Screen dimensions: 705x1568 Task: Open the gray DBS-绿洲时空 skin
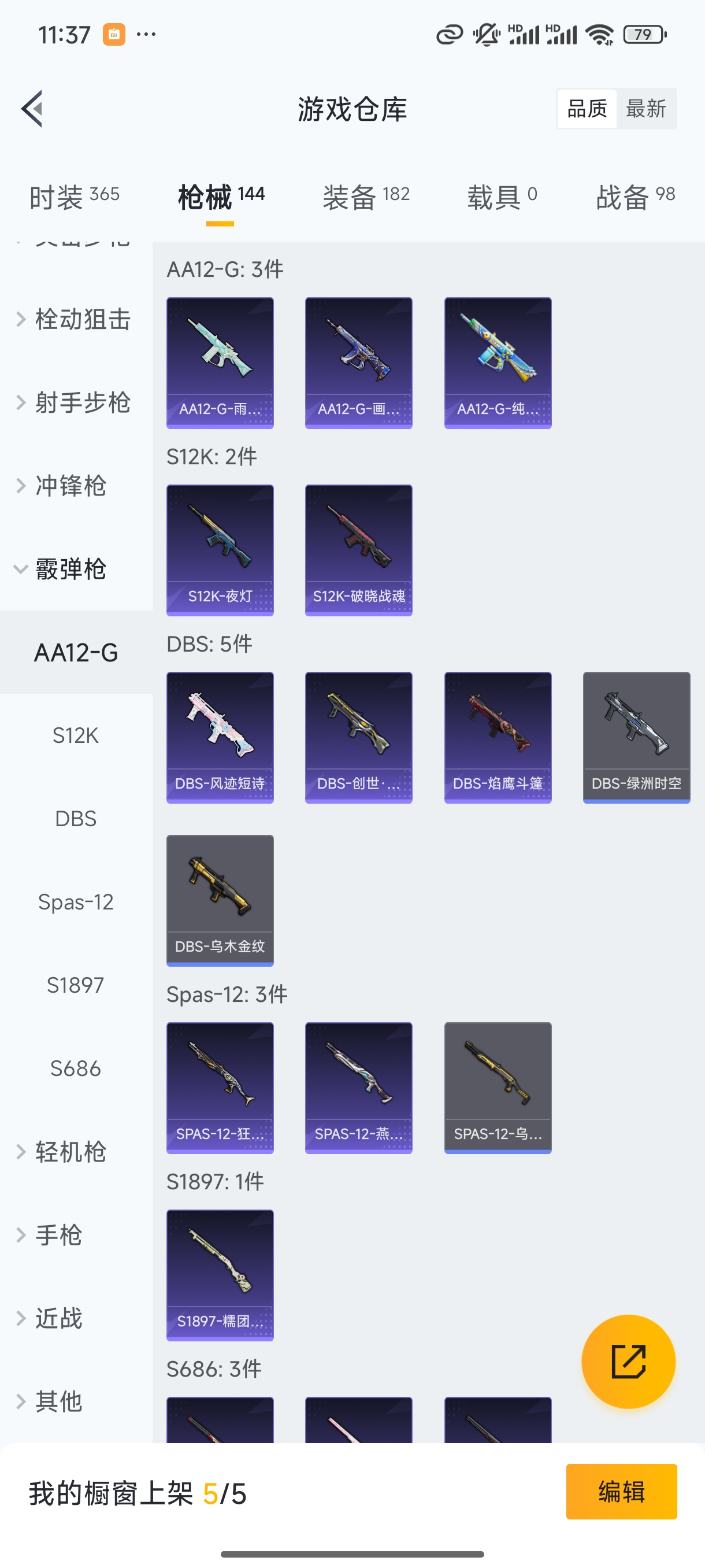click(636, 737)
